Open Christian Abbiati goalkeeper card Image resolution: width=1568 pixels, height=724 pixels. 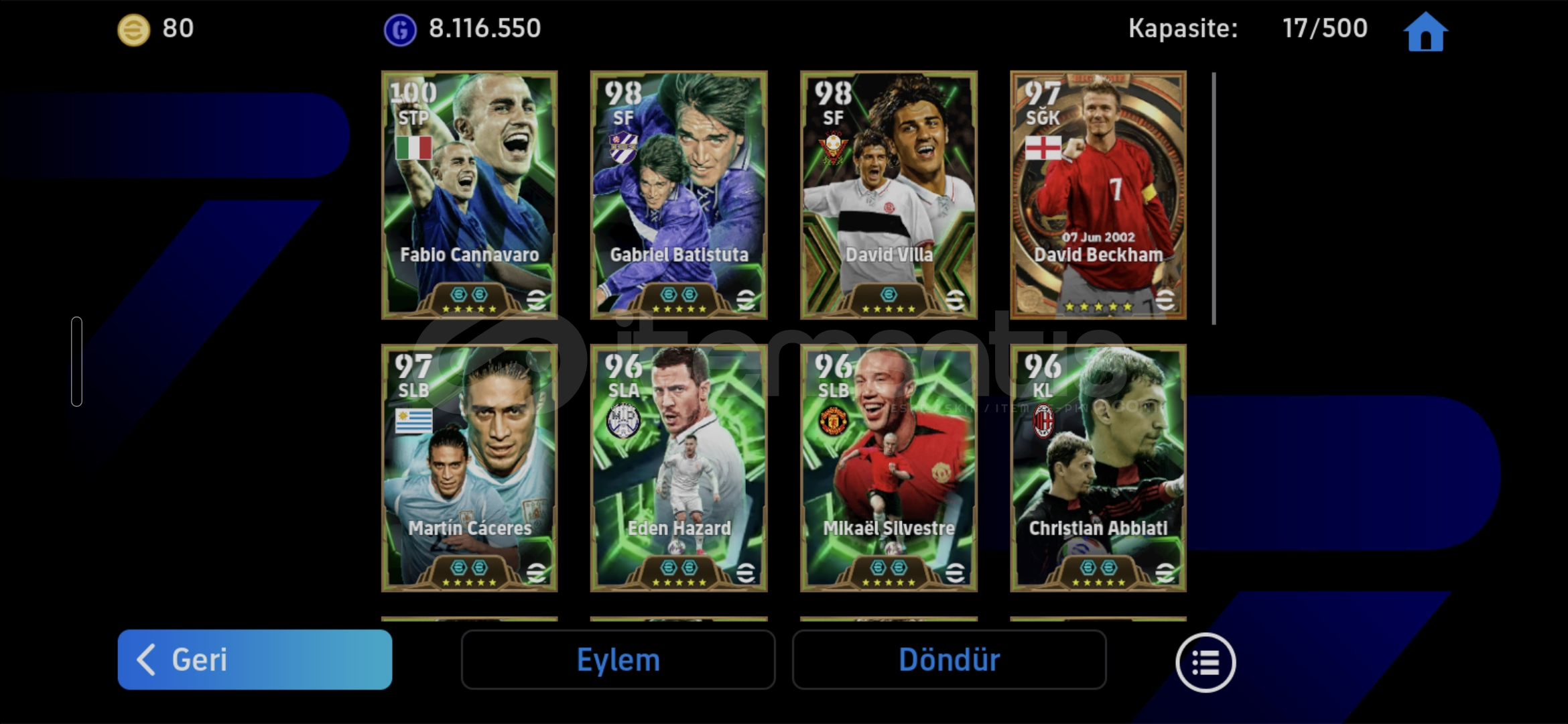tap(1098, 468)
